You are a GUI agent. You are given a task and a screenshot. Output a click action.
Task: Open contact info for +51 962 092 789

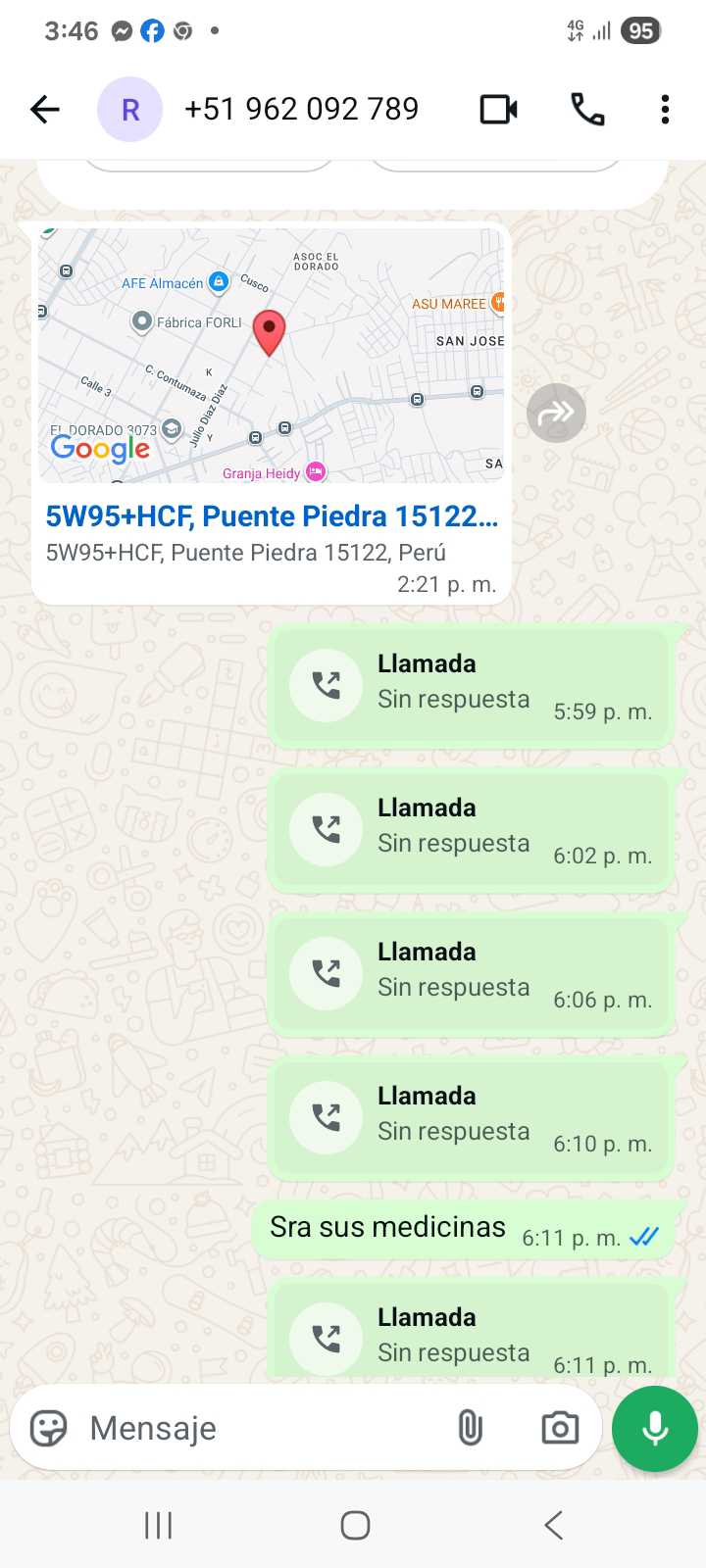coord(301,109)
